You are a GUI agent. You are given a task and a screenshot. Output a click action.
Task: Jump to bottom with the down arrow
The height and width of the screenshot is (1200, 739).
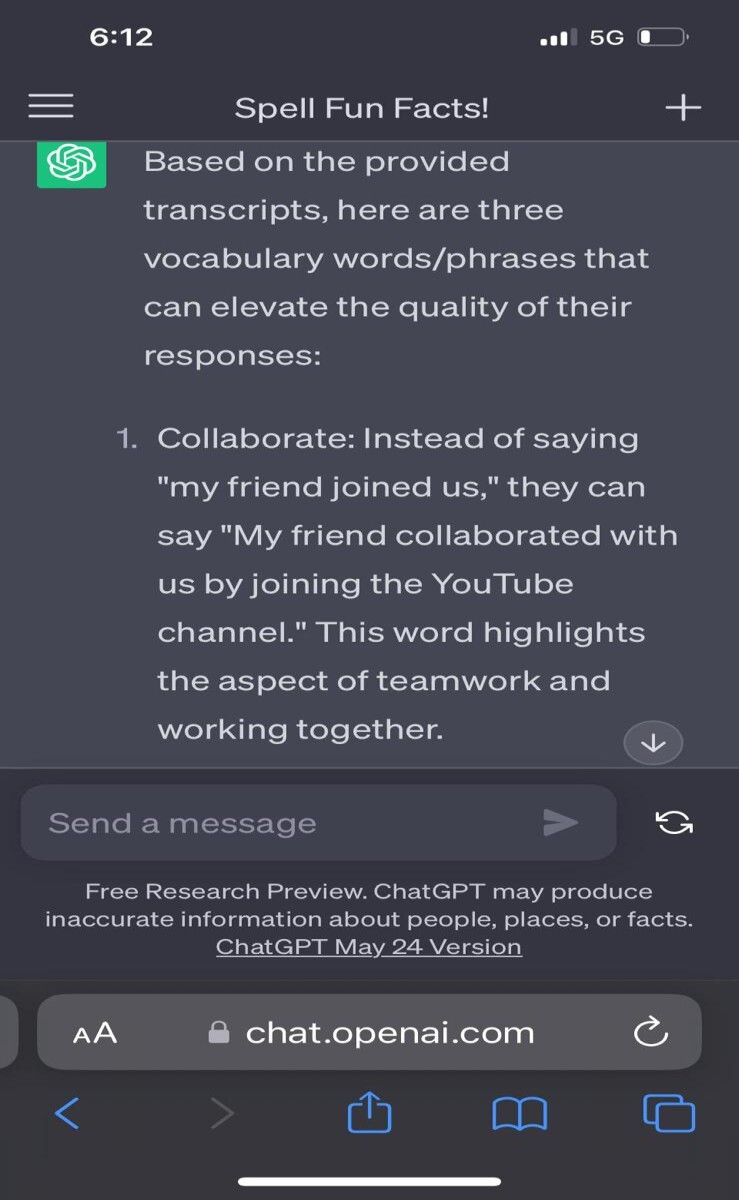pos(652,742)
